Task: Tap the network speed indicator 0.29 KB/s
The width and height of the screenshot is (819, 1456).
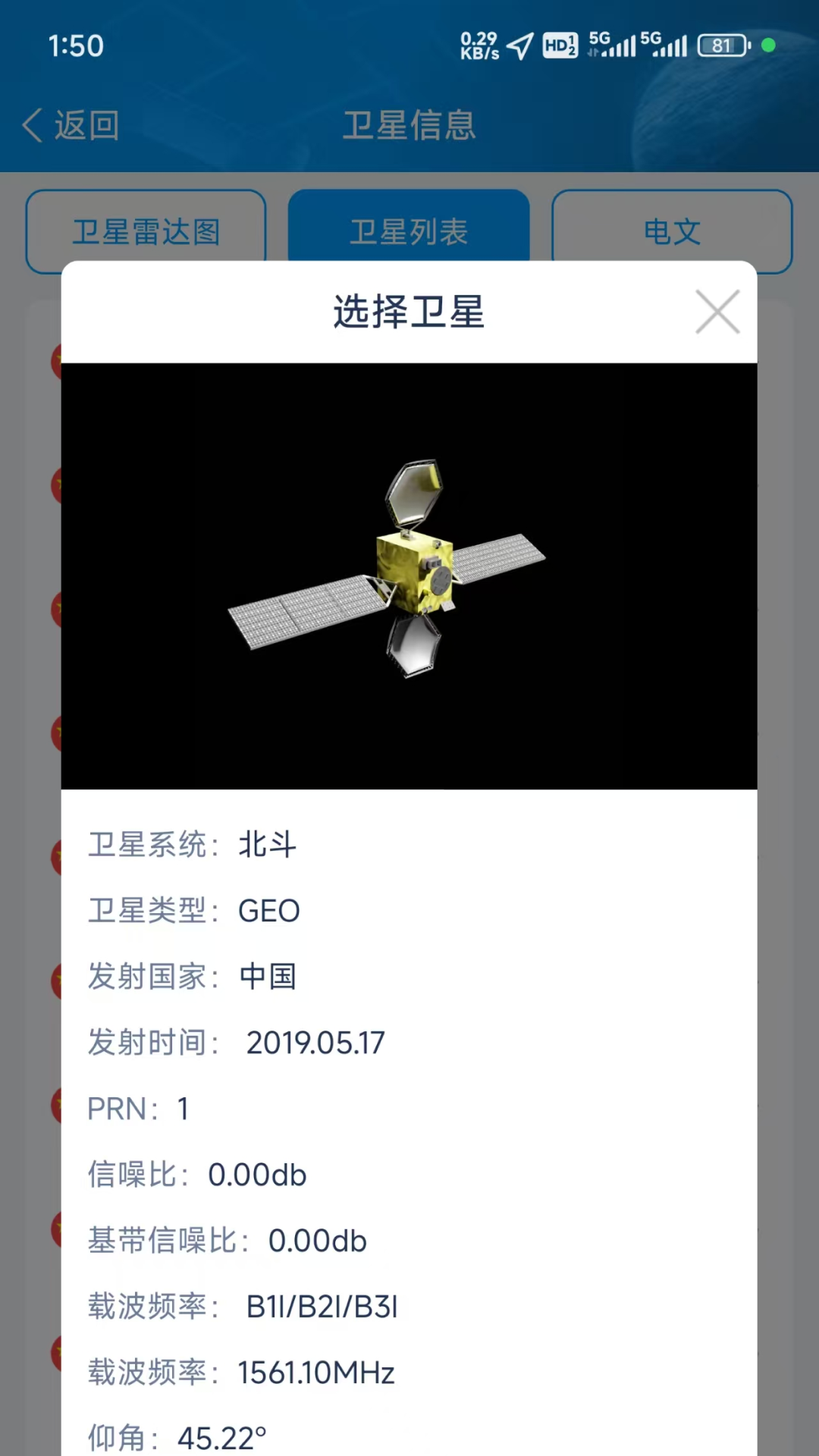Action: click(478, 44)
